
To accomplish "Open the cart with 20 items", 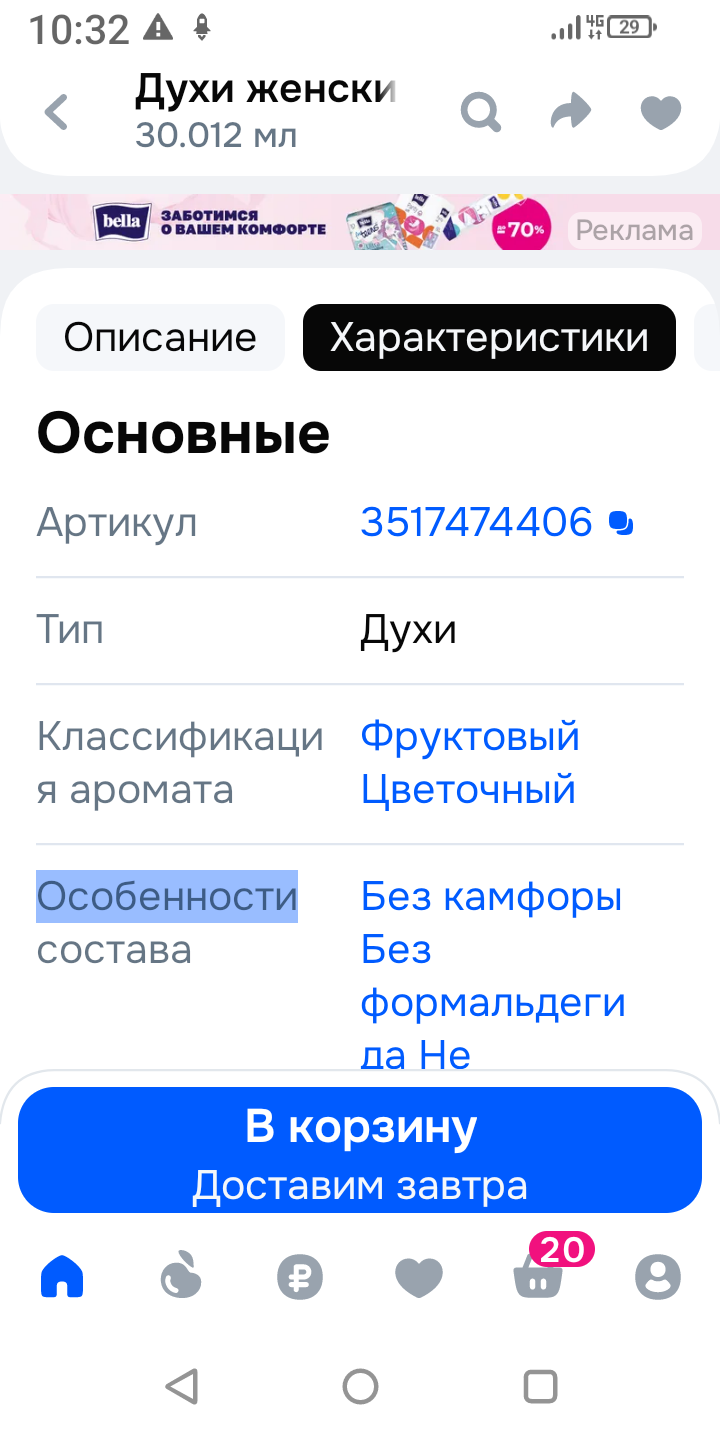I will click(539, 1277).
